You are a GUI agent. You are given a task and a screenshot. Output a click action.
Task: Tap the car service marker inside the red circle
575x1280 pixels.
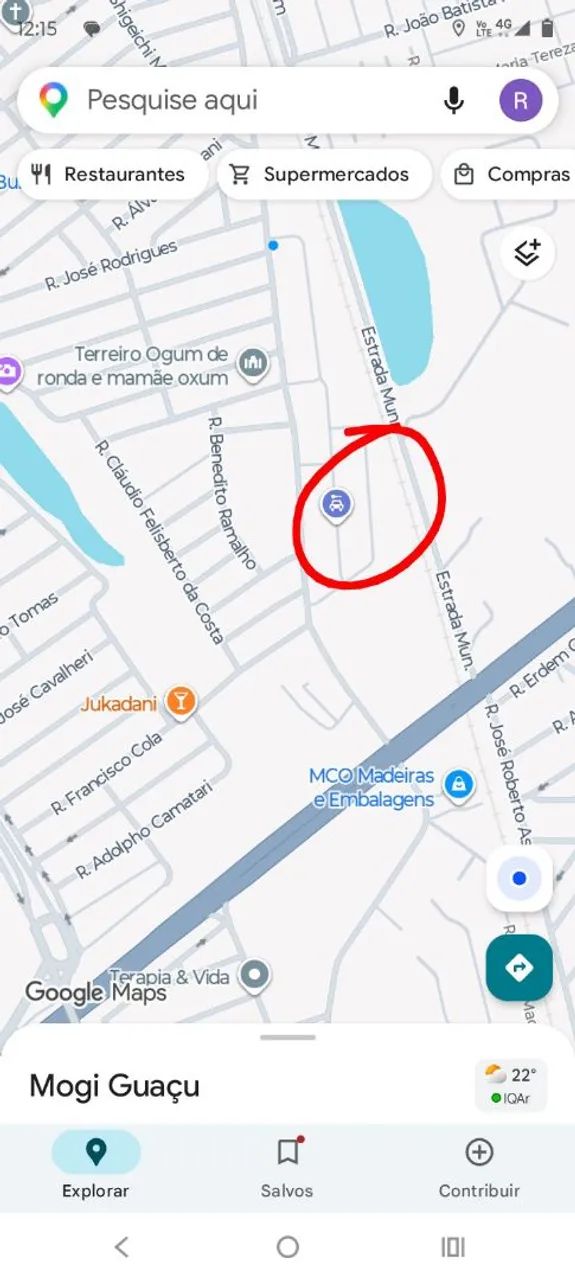tap(336, 504)
